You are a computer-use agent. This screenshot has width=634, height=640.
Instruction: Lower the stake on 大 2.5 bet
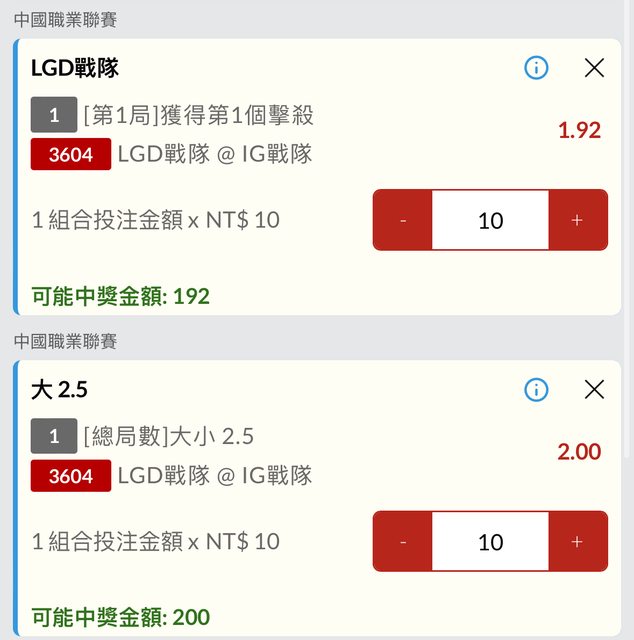click(x=402, y=541)
